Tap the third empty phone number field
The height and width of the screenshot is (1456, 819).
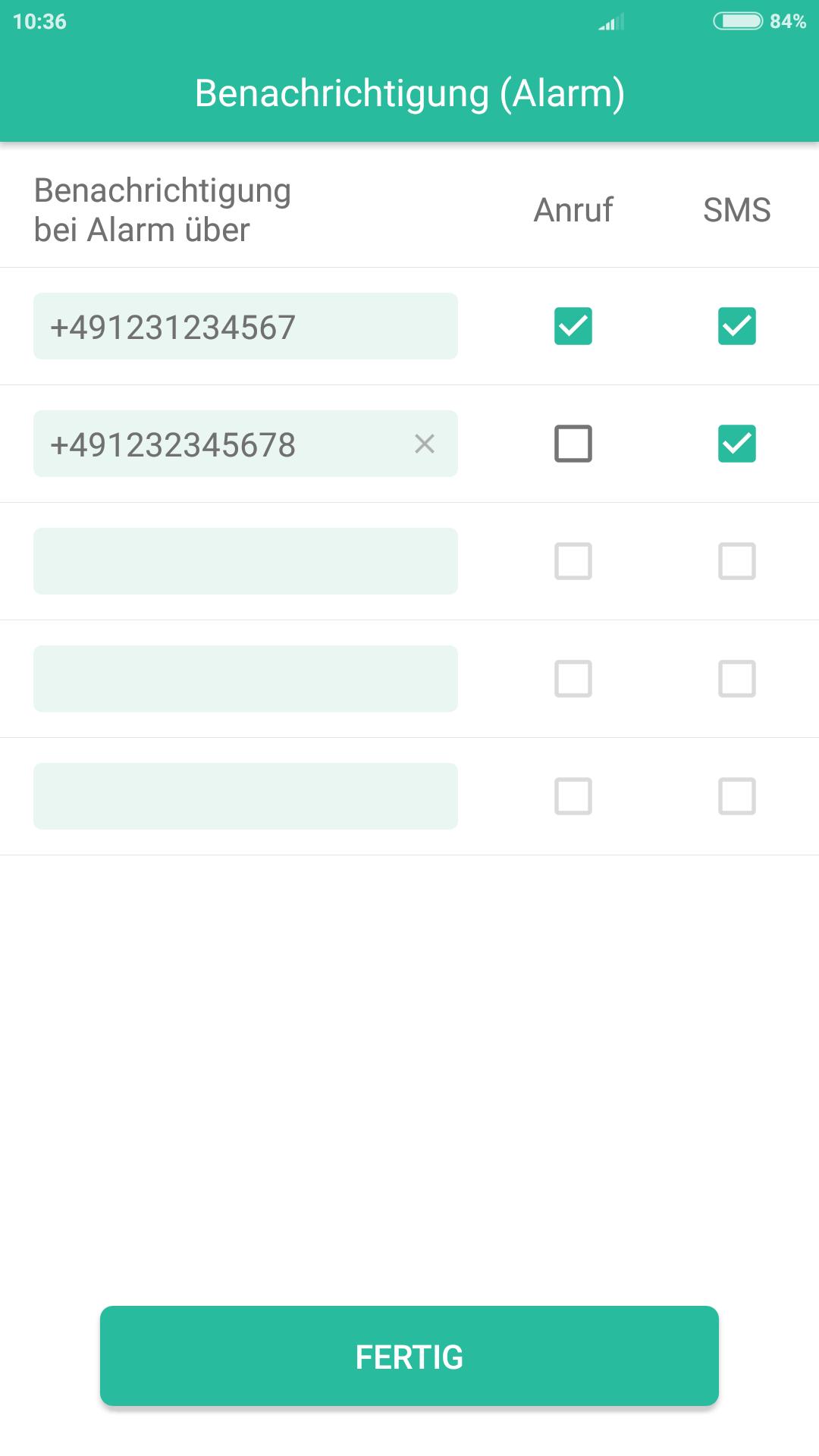[245, 561]
